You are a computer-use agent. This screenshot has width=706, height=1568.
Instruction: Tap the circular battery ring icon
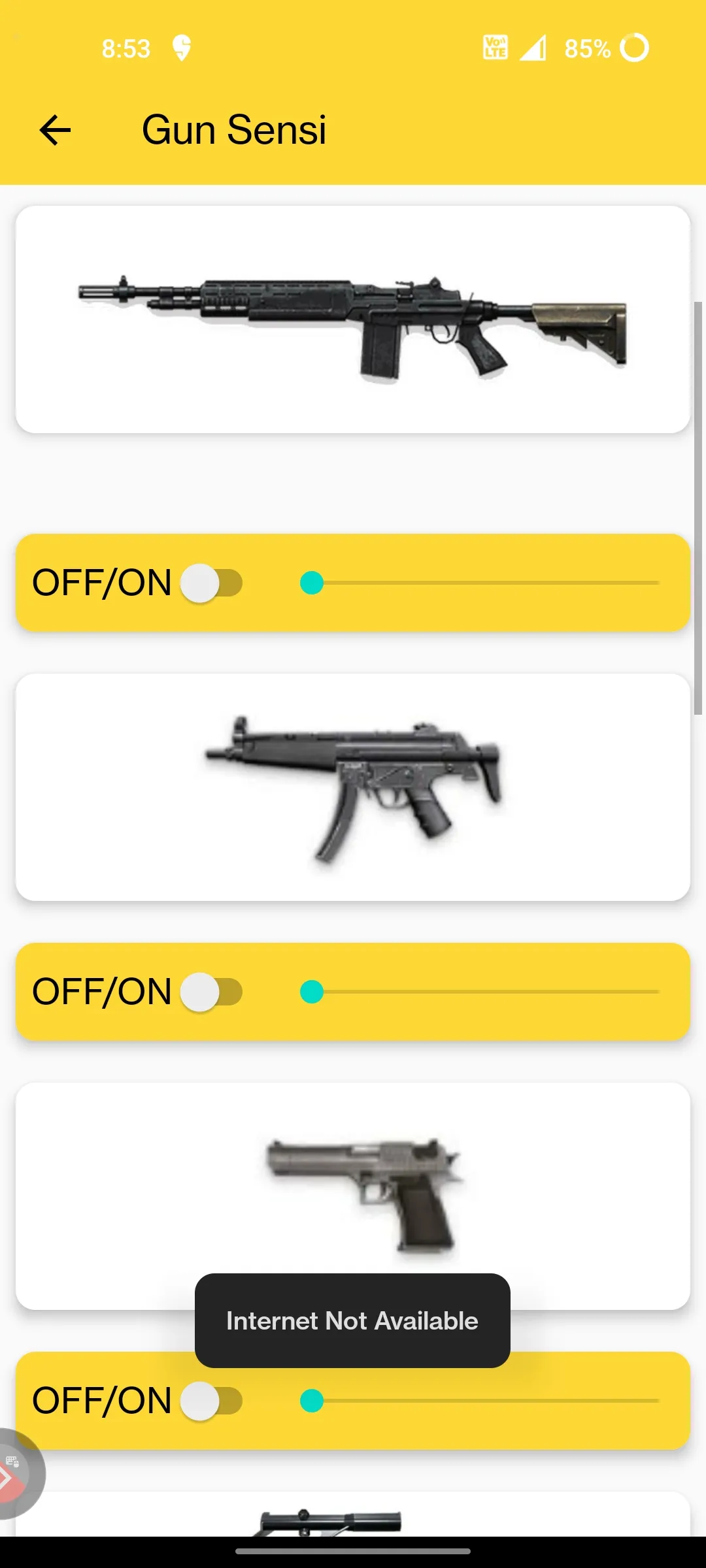click(632, 47)
